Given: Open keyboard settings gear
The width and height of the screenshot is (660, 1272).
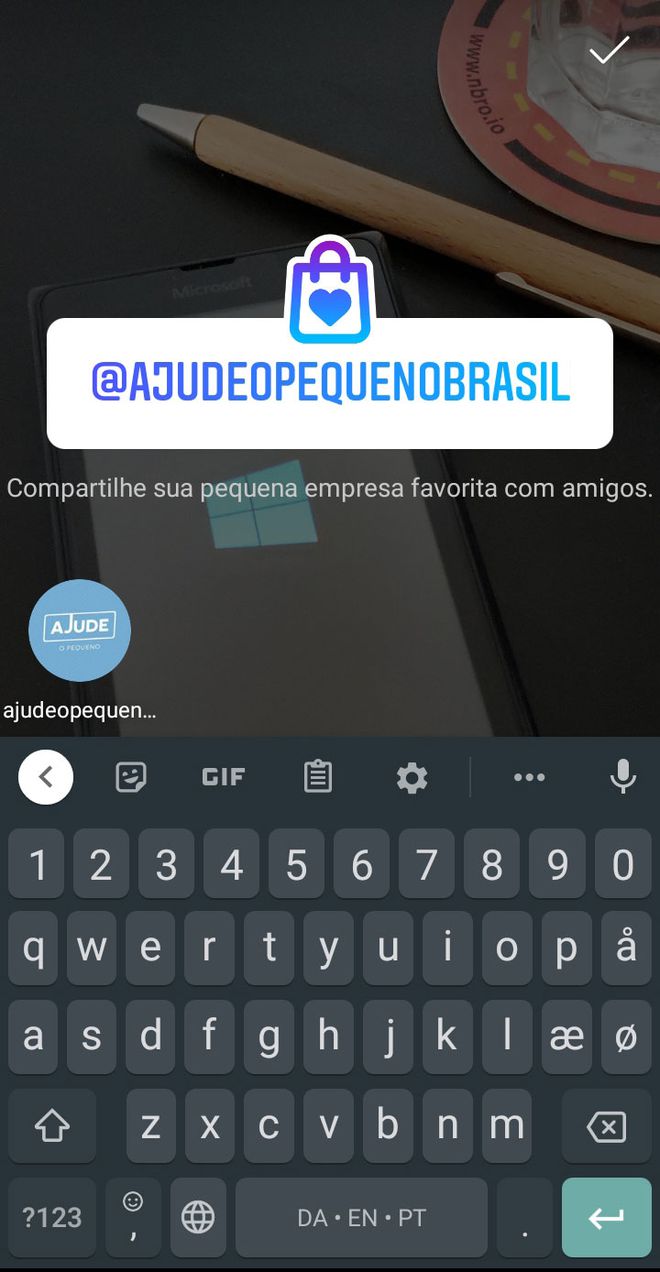Looking at the screenshot, I should pos(412,777).
